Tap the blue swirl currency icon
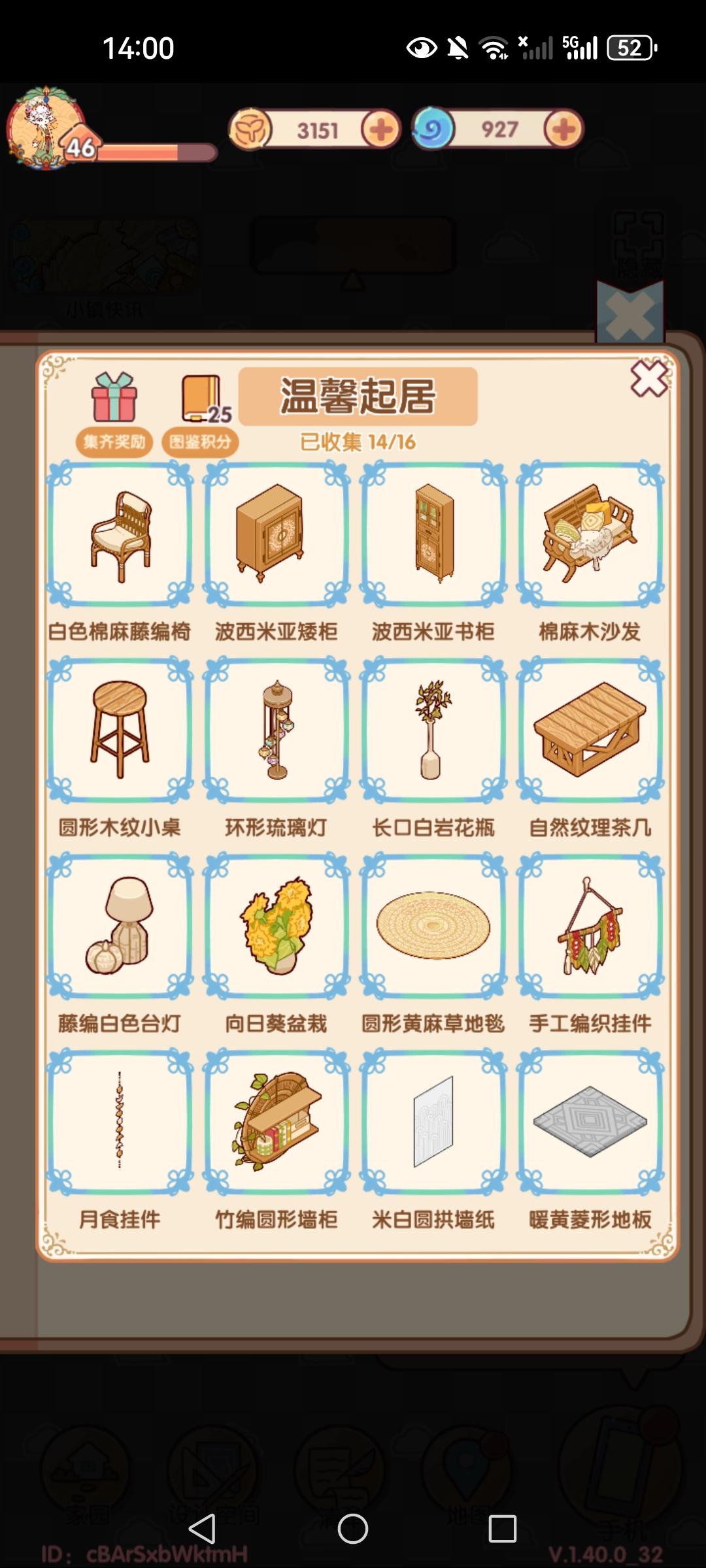 click(433, 129)
